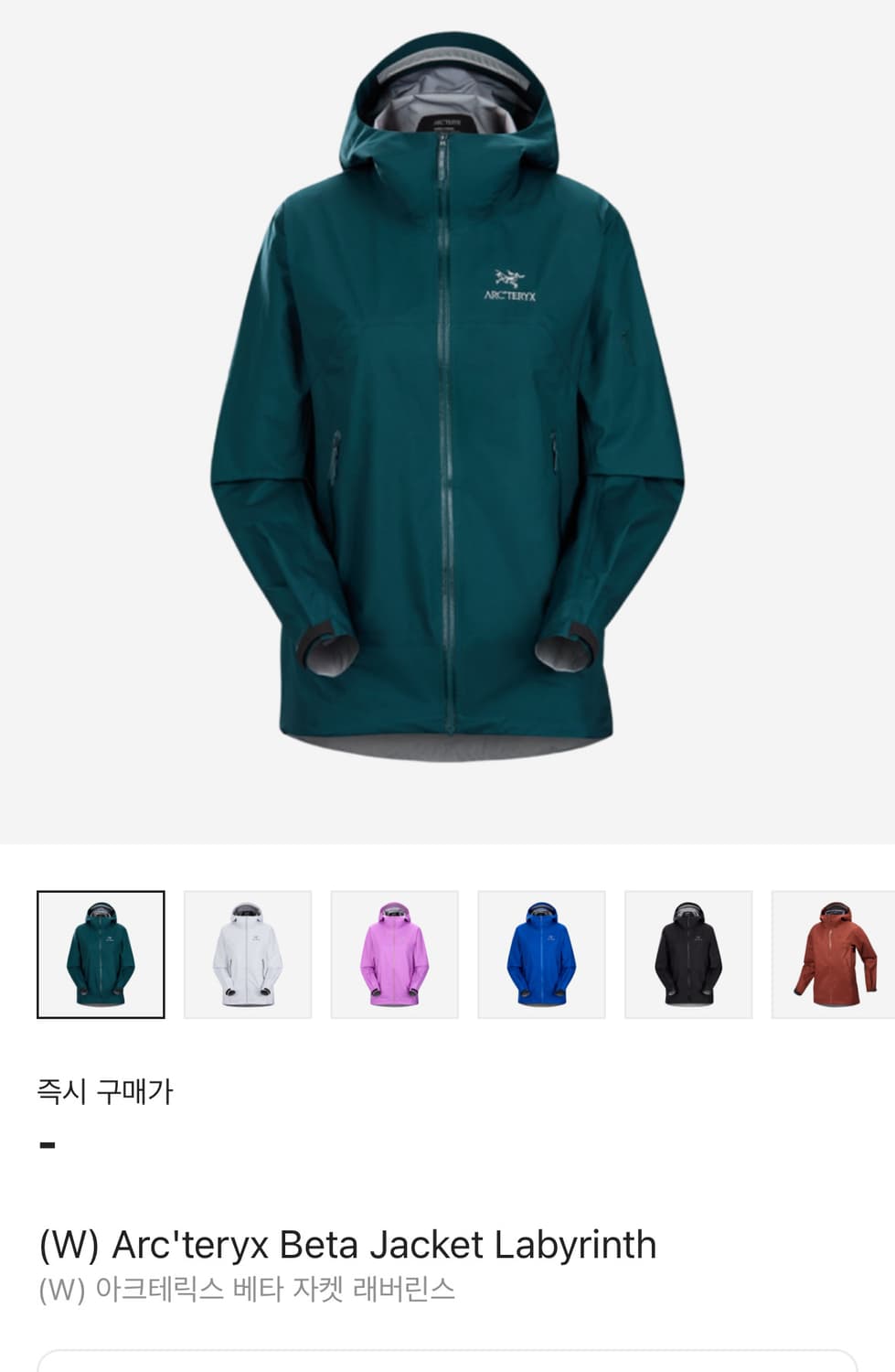Click the last thumbnail in the variant strip
Image resolution: width=895 pixels, height=1372 pixels.
point(837,954)
